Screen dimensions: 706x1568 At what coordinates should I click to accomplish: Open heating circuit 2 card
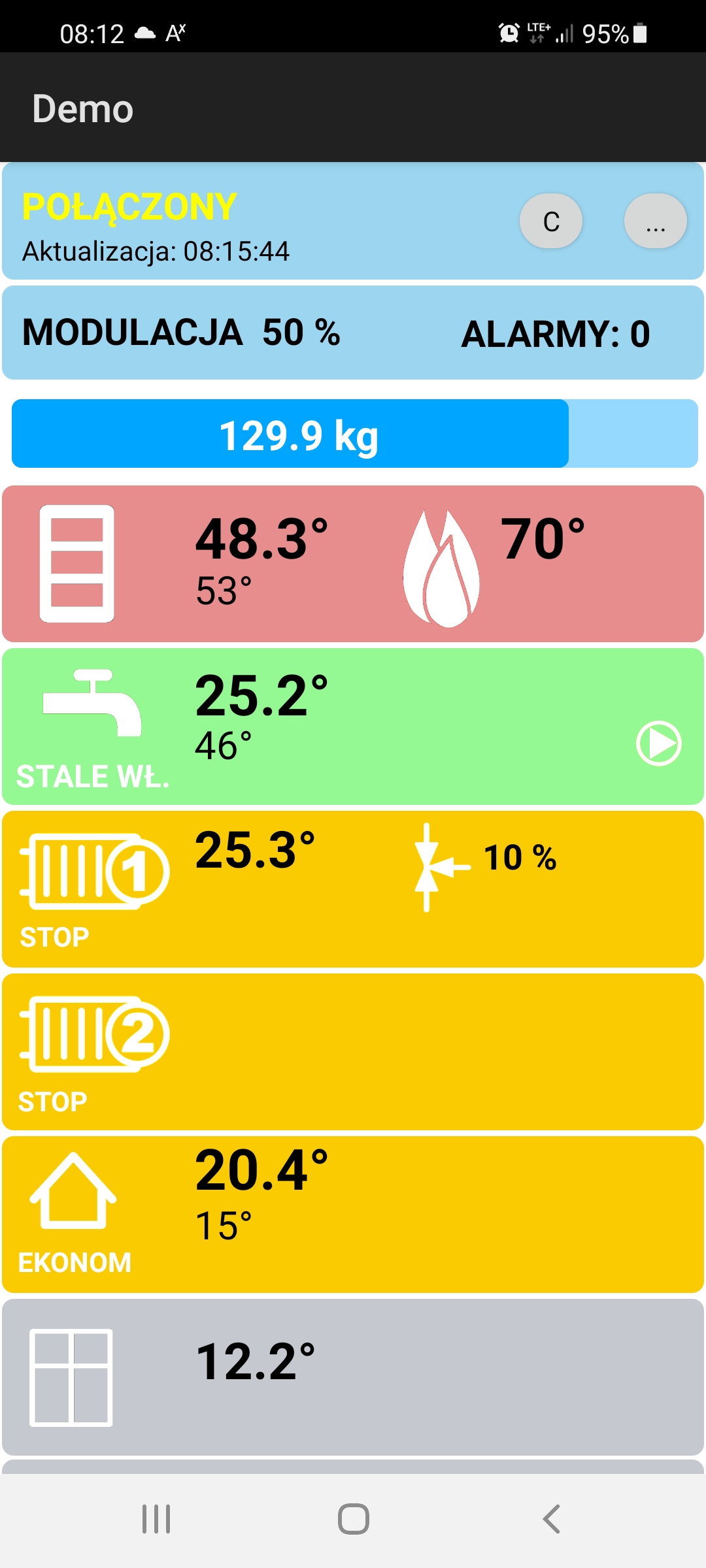tap(353, 1052)
